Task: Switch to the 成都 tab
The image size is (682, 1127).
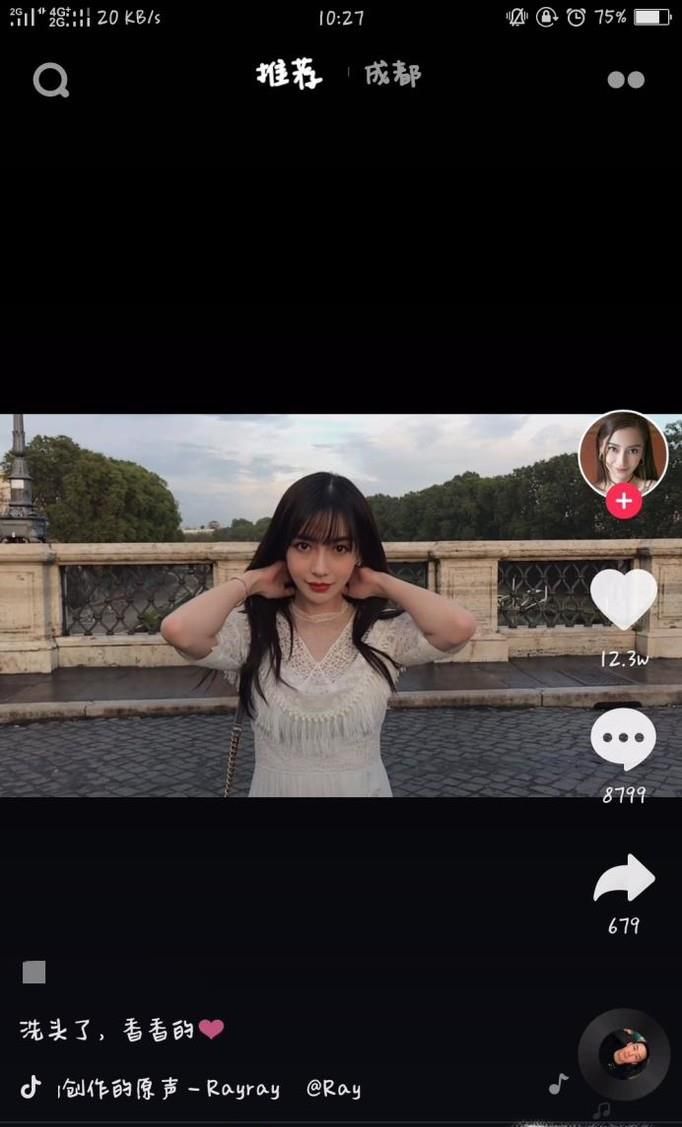Action: click(392, 75)
